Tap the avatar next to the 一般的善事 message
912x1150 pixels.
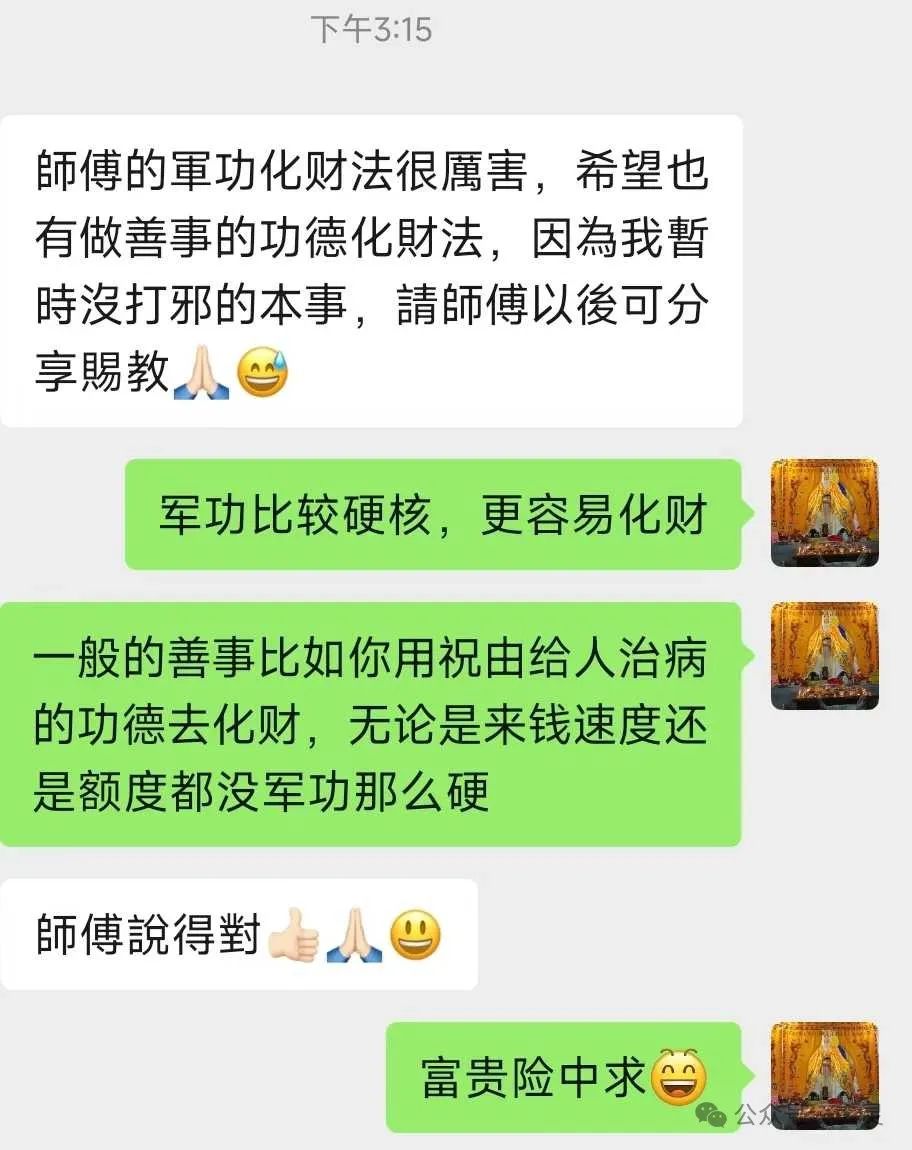tap(824, 656)
